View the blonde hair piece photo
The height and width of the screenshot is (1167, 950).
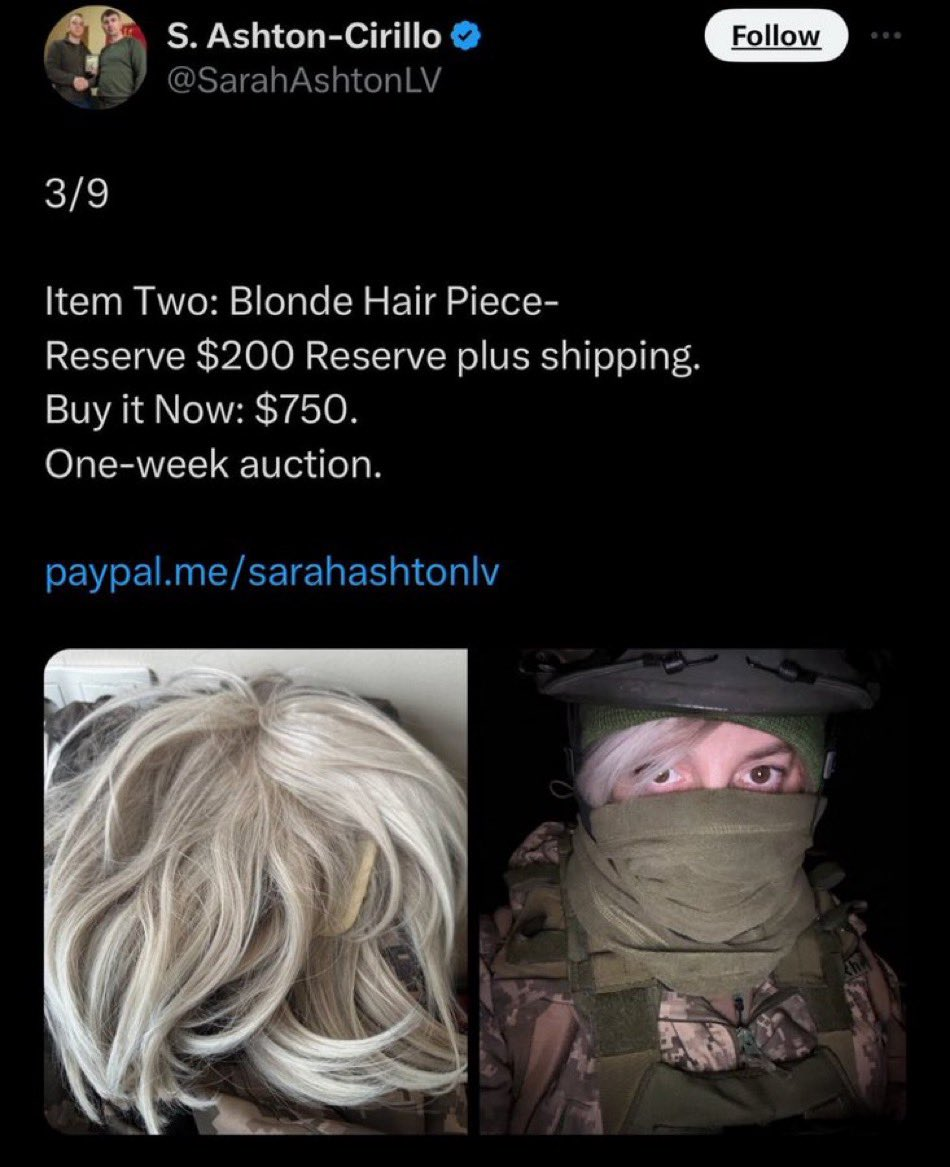click(x=255, y=890)
